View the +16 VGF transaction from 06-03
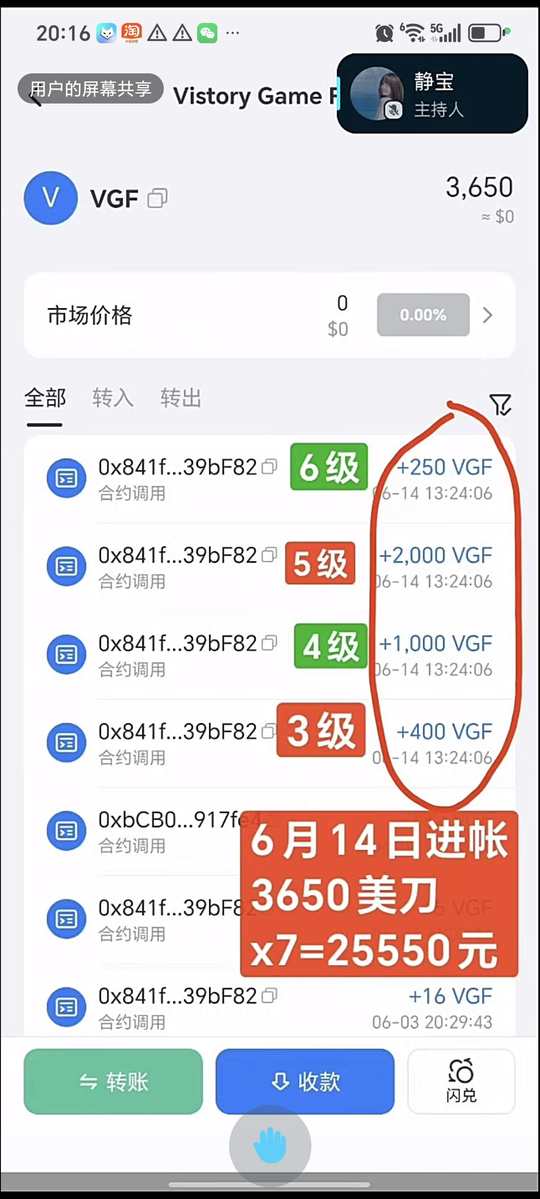The width and height of the screenshot is (540, 1199). [269, 1008]
